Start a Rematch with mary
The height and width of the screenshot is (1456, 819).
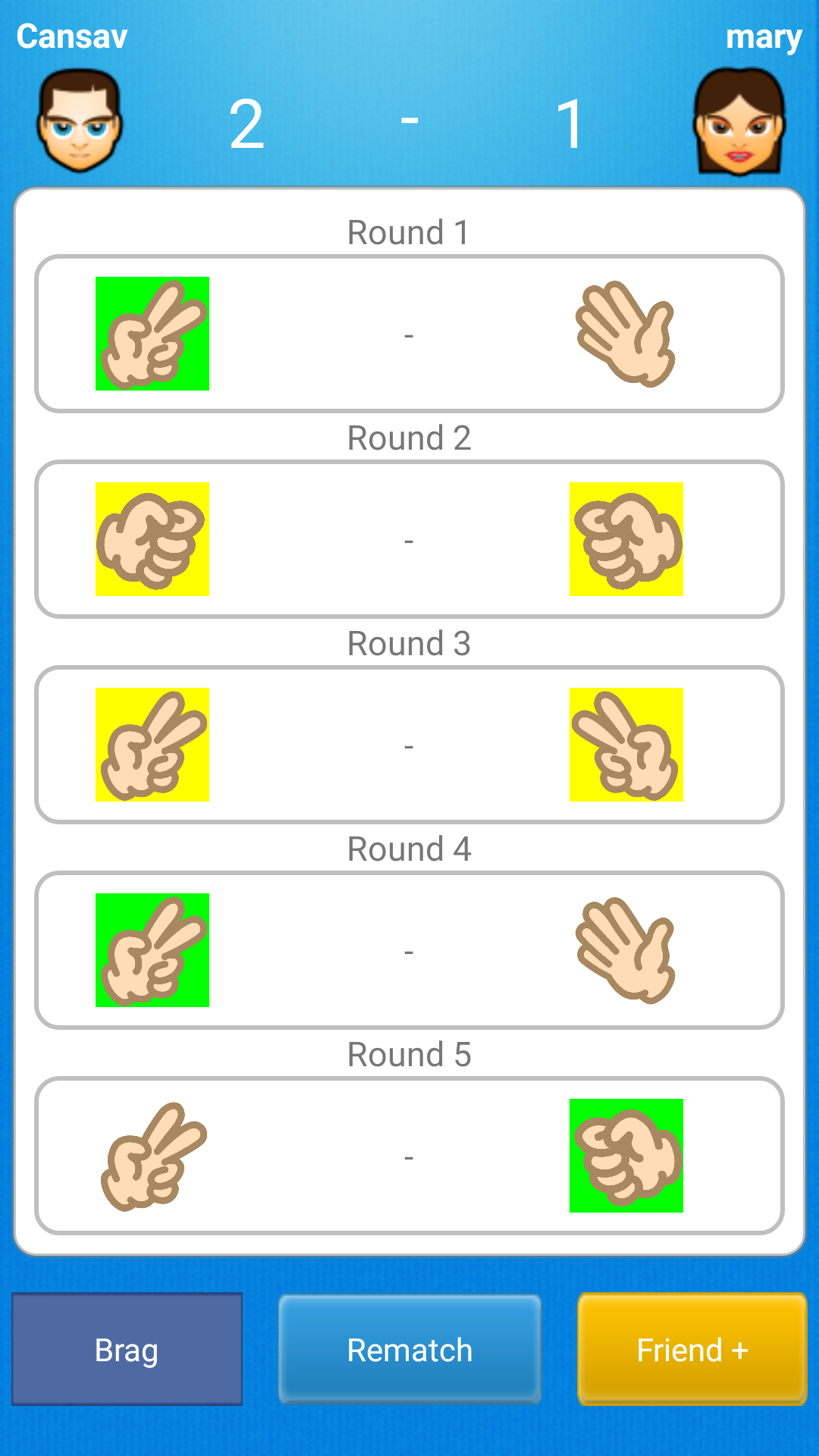coord(409,1350)
